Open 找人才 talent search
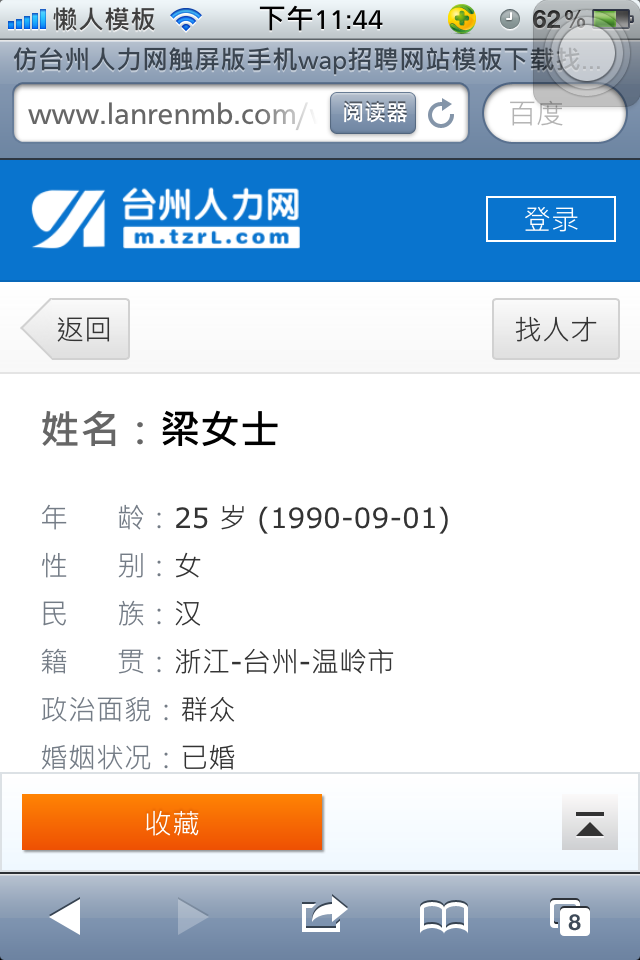Image resolution: width=640 pixels, height=960 pixels. pos(555,329)
